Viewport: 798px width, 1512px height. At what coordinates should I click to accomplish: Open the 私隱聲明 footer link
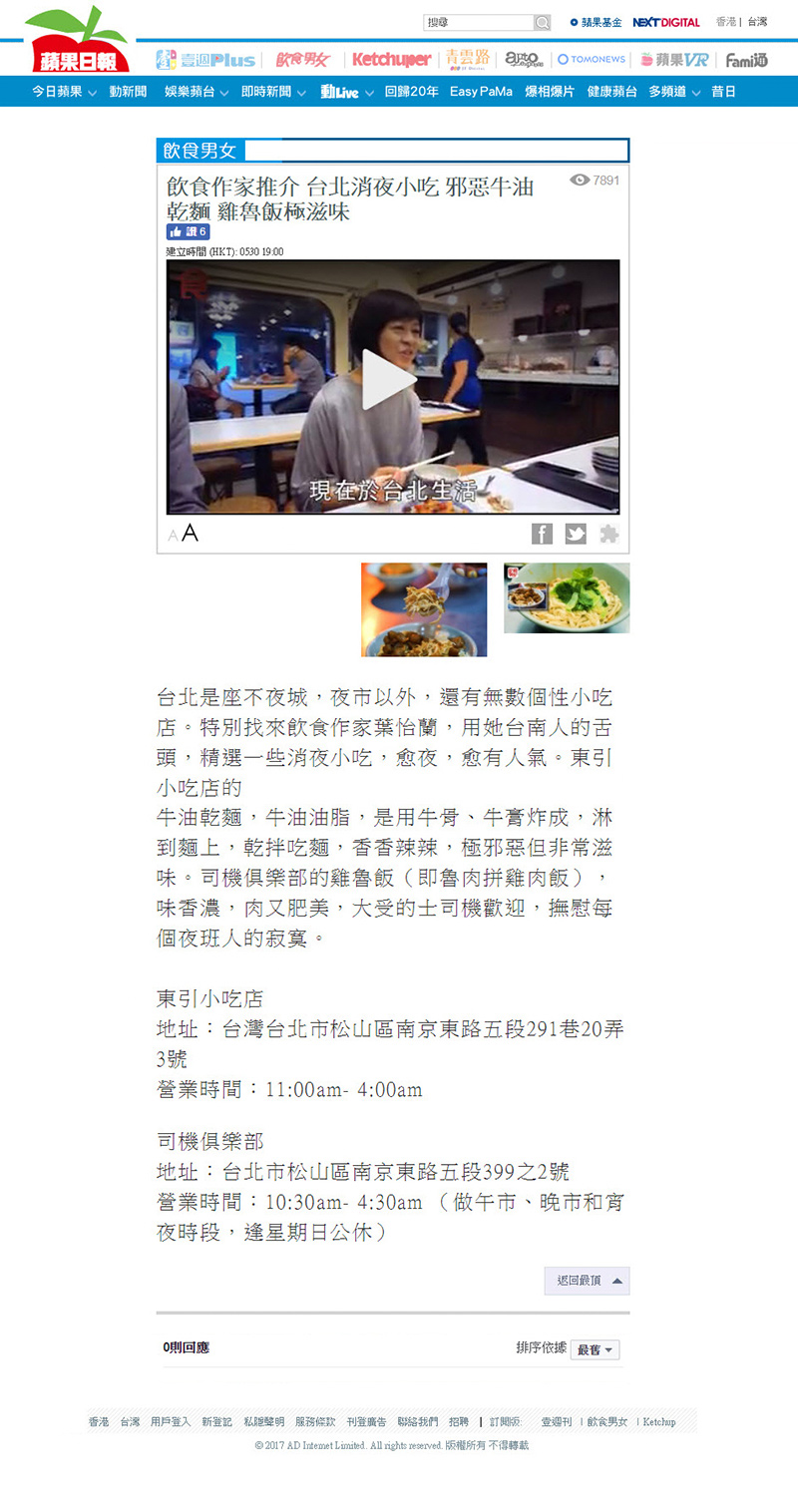tap(264, 1421)
